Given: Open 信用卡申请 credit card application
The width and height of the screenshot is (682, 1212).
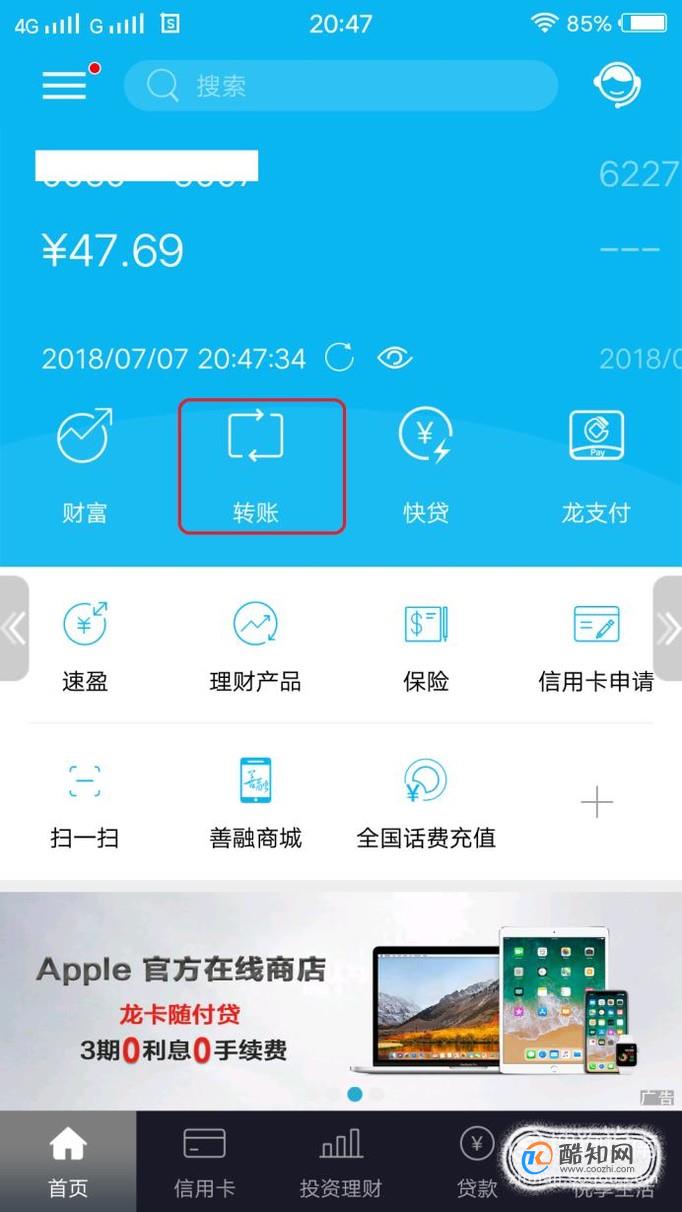Looking at the screenshot, I should coord(596,645).
